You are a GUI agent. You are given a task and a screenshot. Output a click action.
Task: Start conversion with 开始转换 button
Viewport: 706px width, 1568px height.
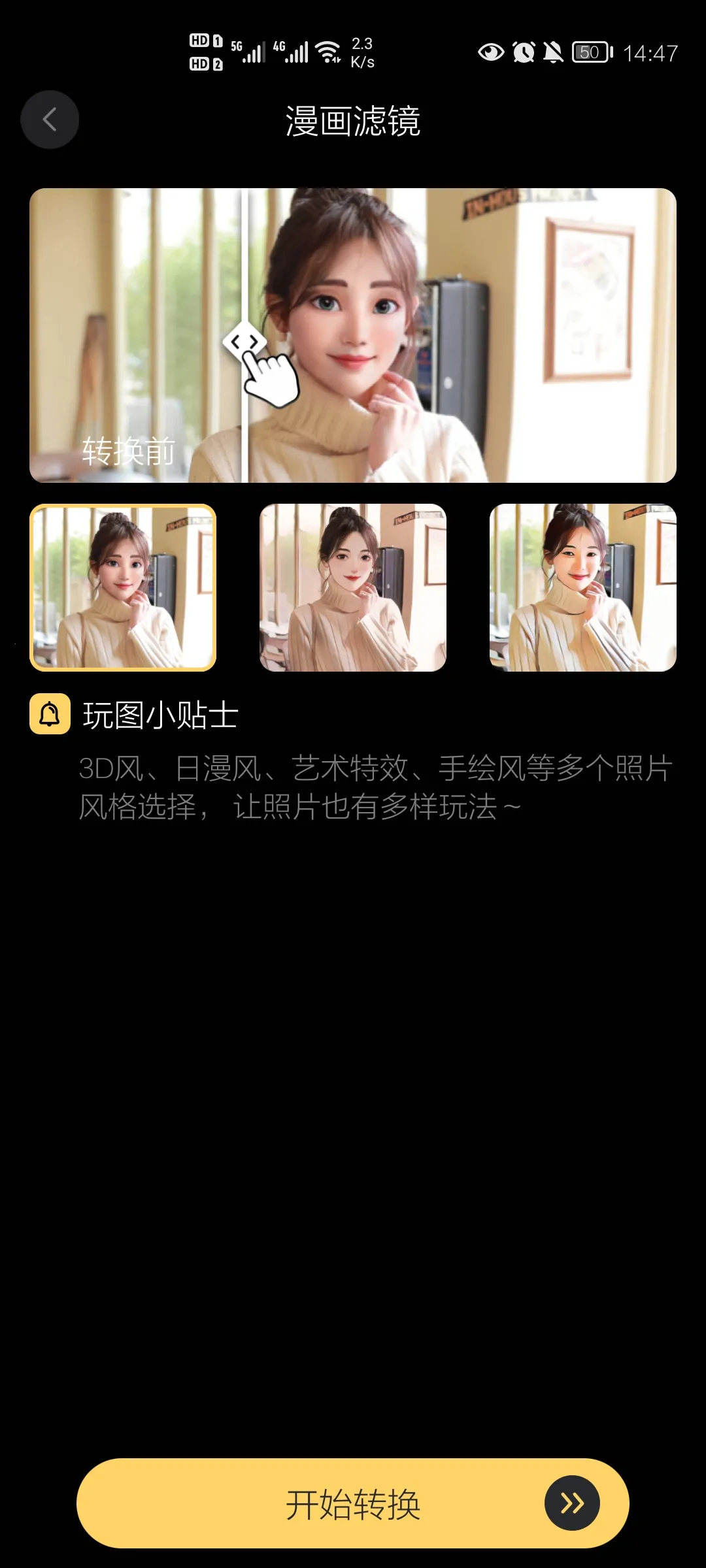click(x=353, y=1503)
